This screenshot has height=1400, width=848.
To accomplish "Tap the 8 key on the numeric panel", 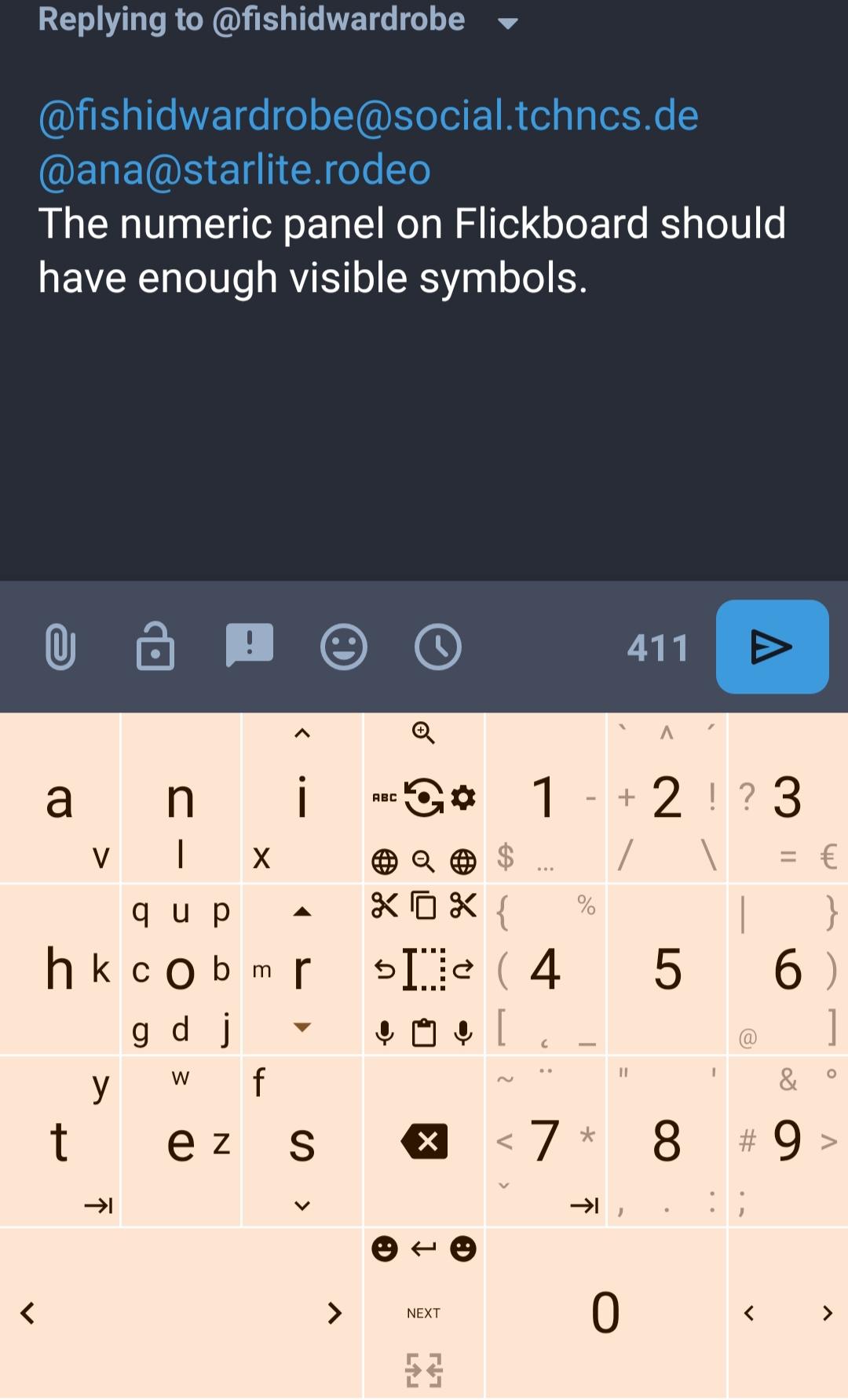I will tap(667, 1141).
